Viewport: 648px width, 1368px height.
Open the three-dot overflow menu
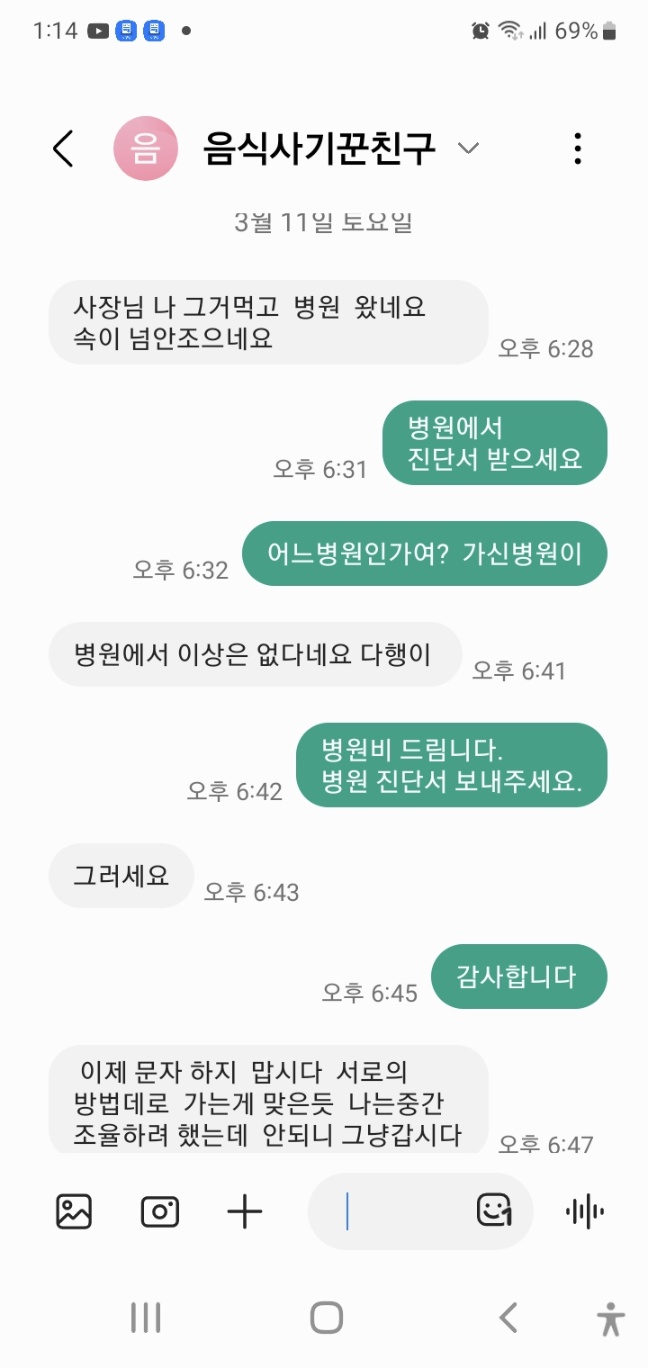[x=577, y=149]
